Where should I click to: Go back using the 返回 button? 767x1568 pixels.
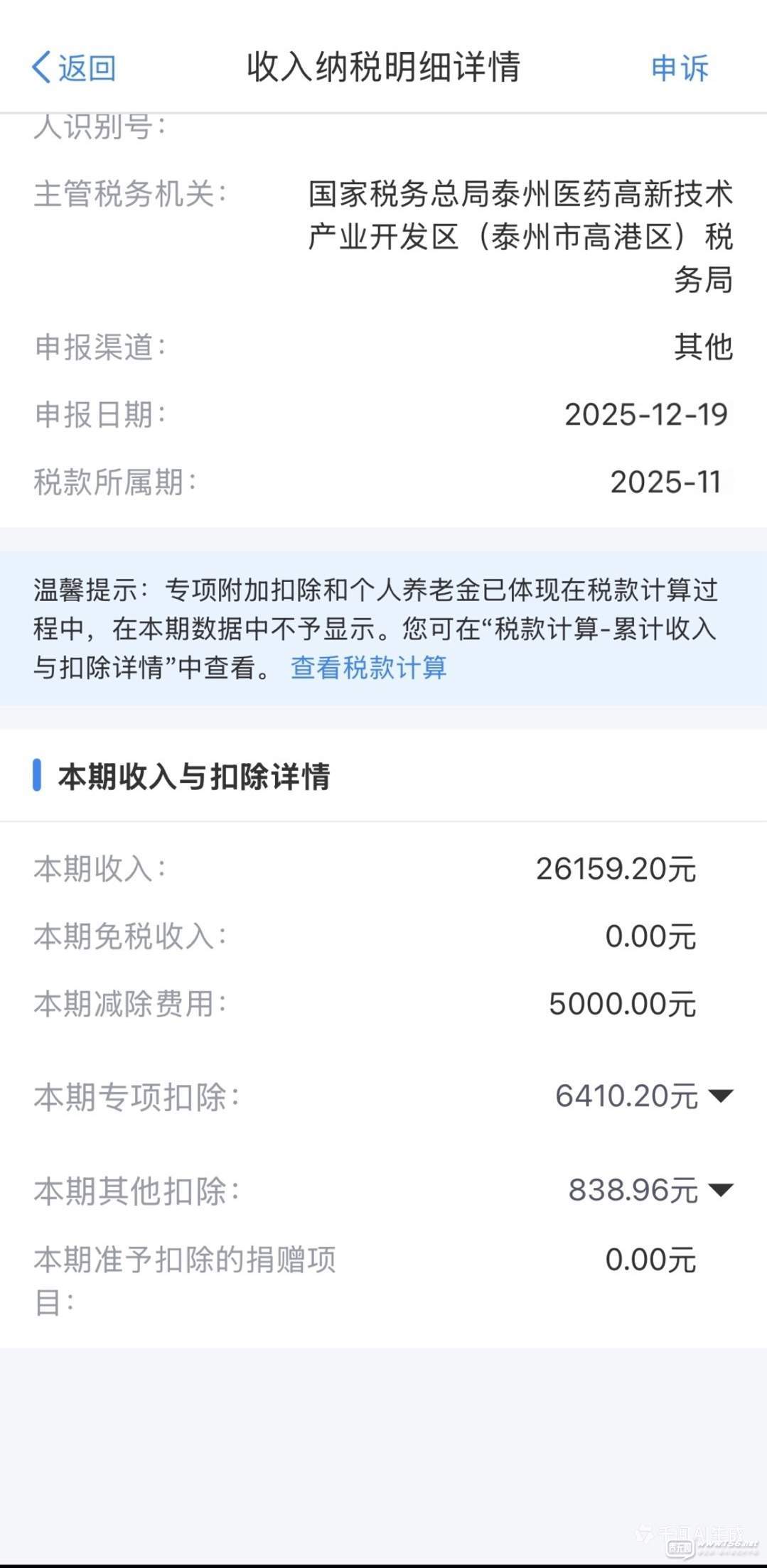click(74, 67)
